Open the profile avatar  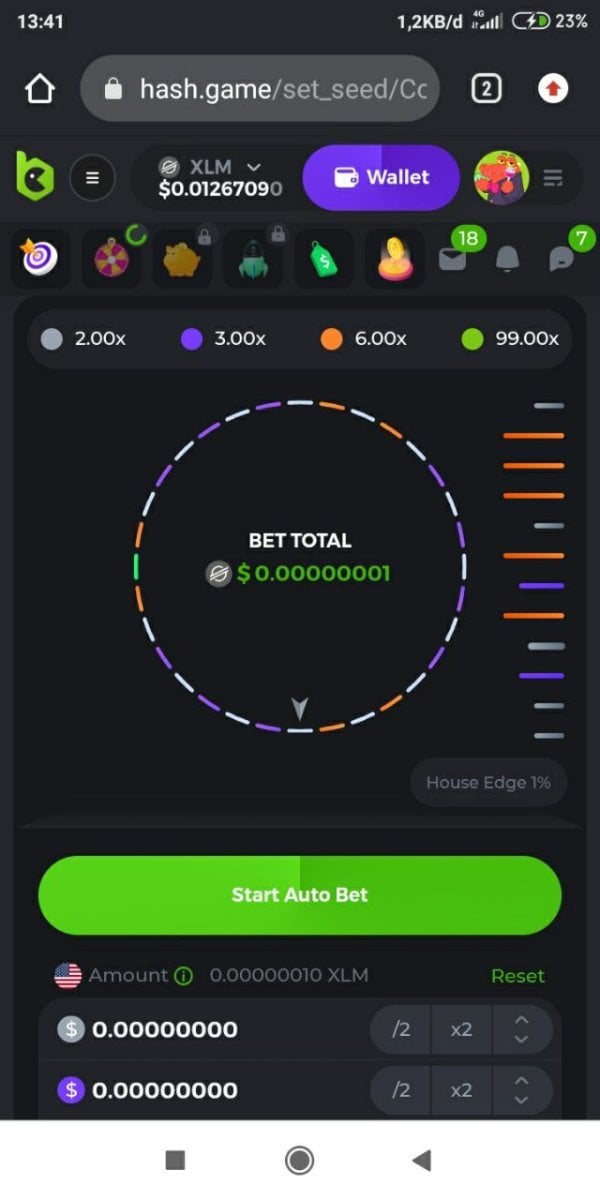[501, 178]
